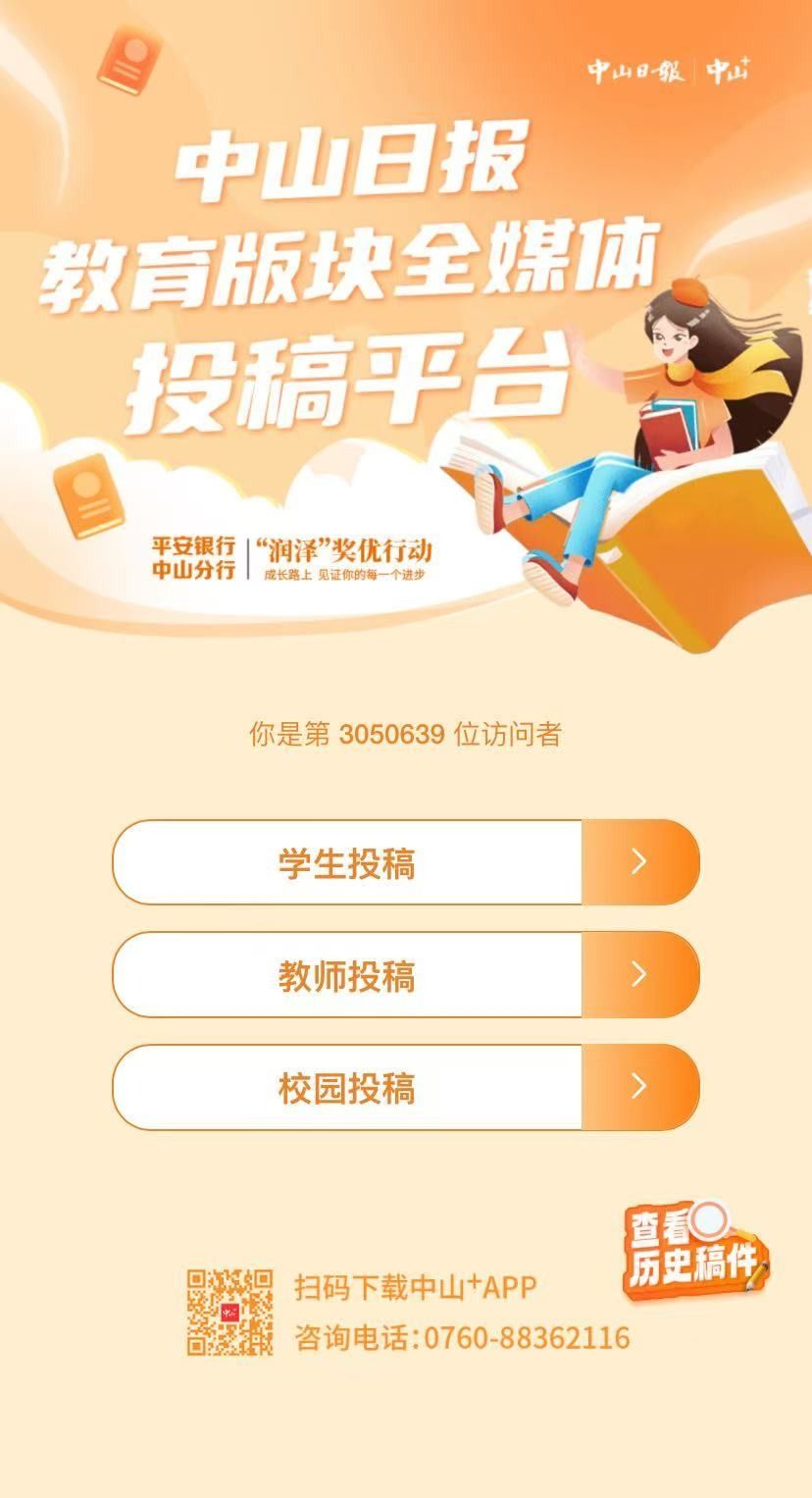812x1498 pixels.
Task: Open 学生投稿 submission
Action: tap(405, 862)
